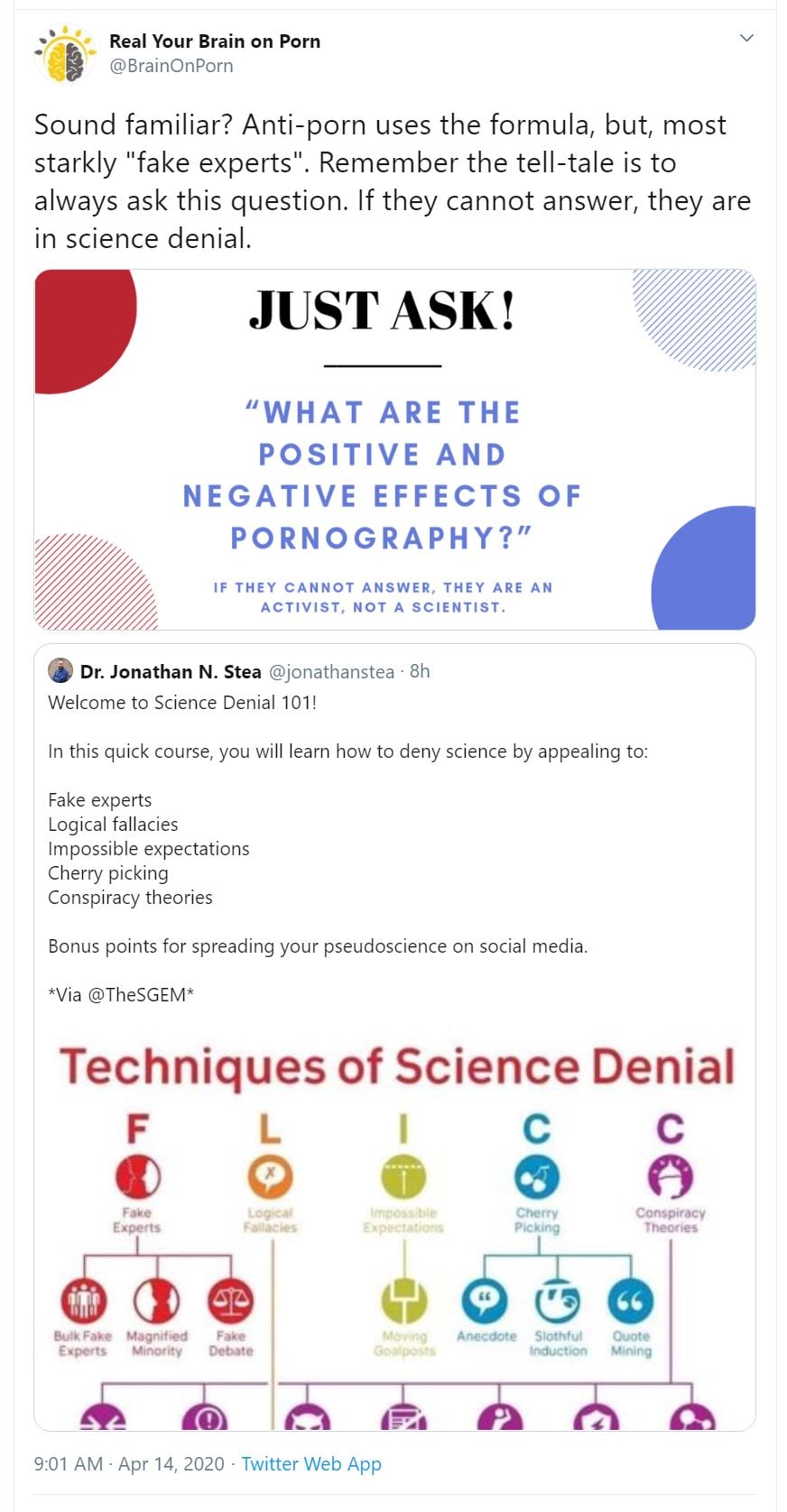Open the tweet timestamp 9:01 AM Apr 14, 2020

click(x=128, y=1463)
